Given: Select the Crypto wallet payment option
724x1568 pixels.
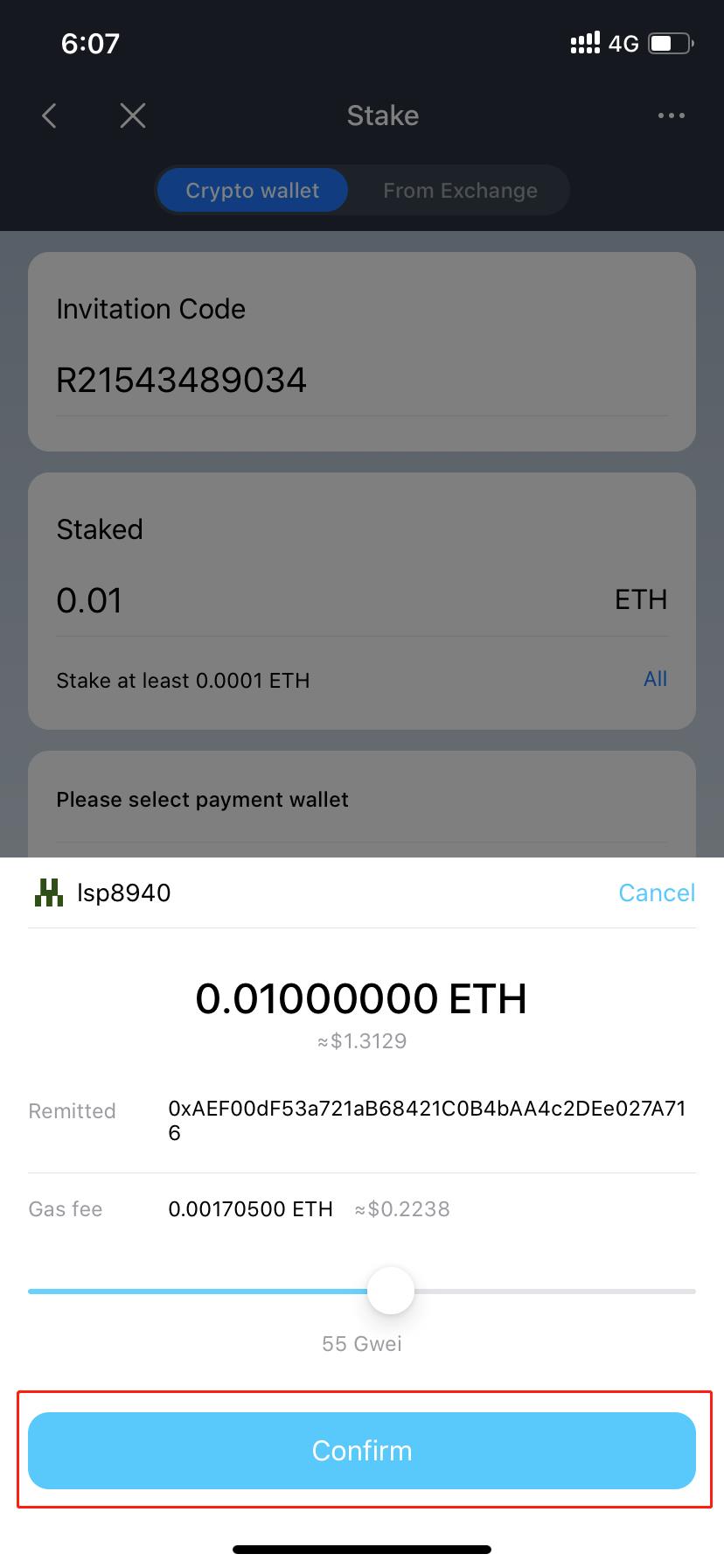Looking at the screenshot, I should coord(252,190).
